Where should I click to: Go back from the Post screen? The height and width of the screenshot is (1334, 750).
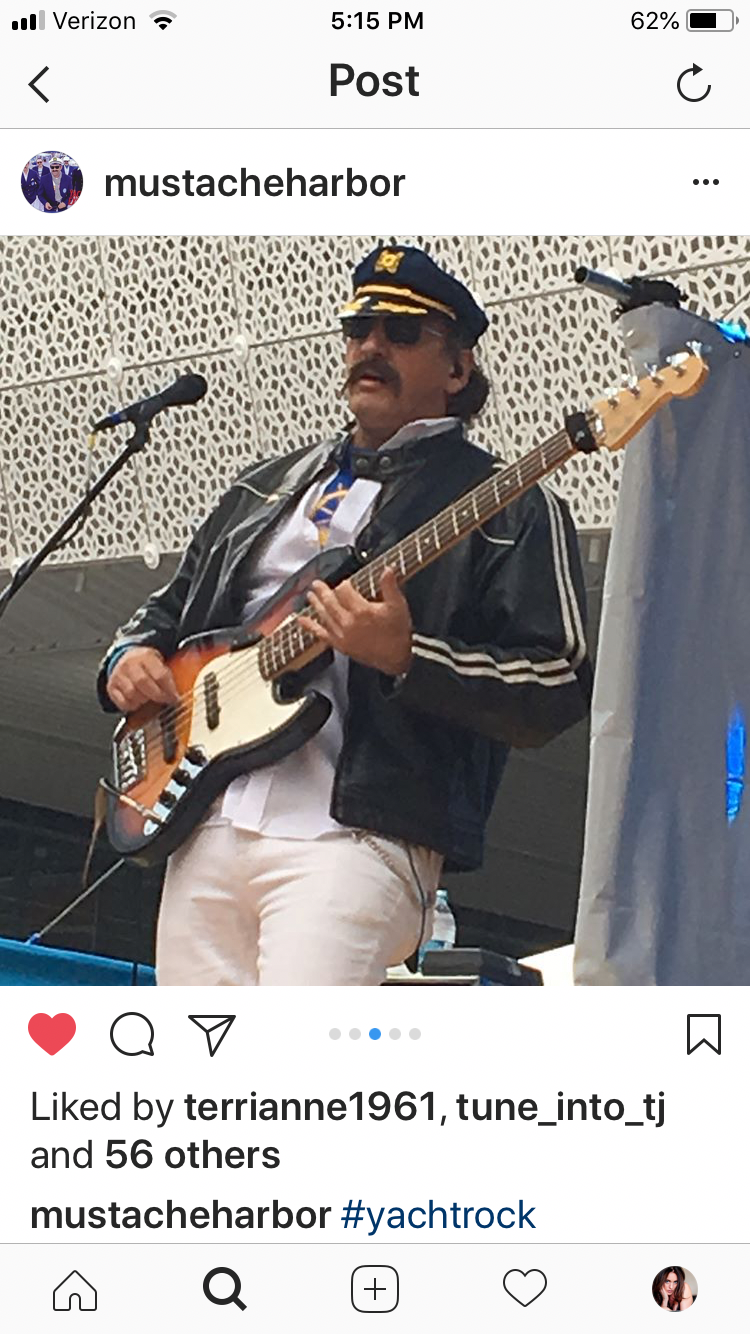click(x=39, y=84)
